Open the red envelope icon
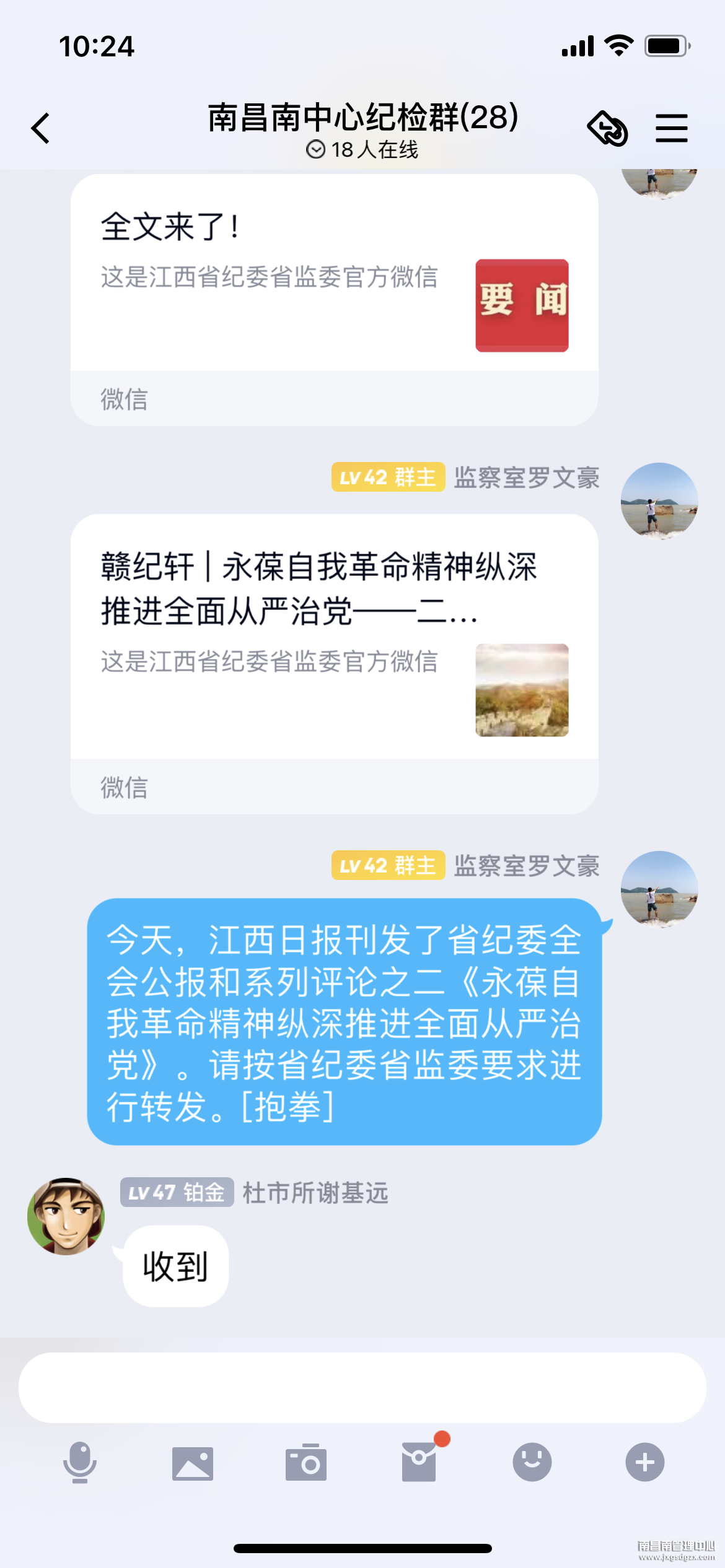Image resolution: width=725 pixels, height=1568 pixels. pos(420,1462)
